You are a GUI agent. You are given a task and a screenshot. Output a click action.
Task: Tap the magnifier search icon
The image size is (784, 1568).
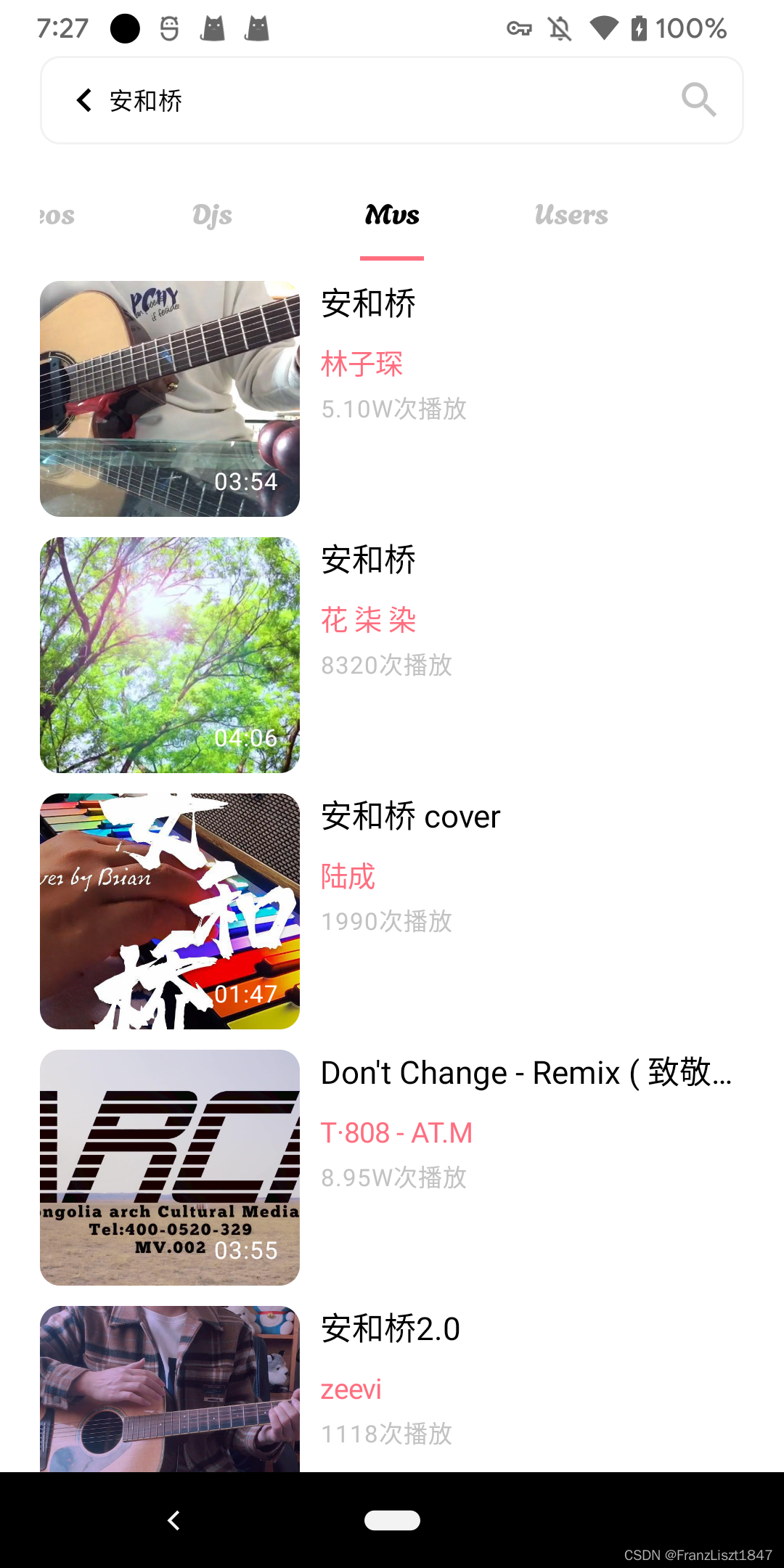click(698, 100)
